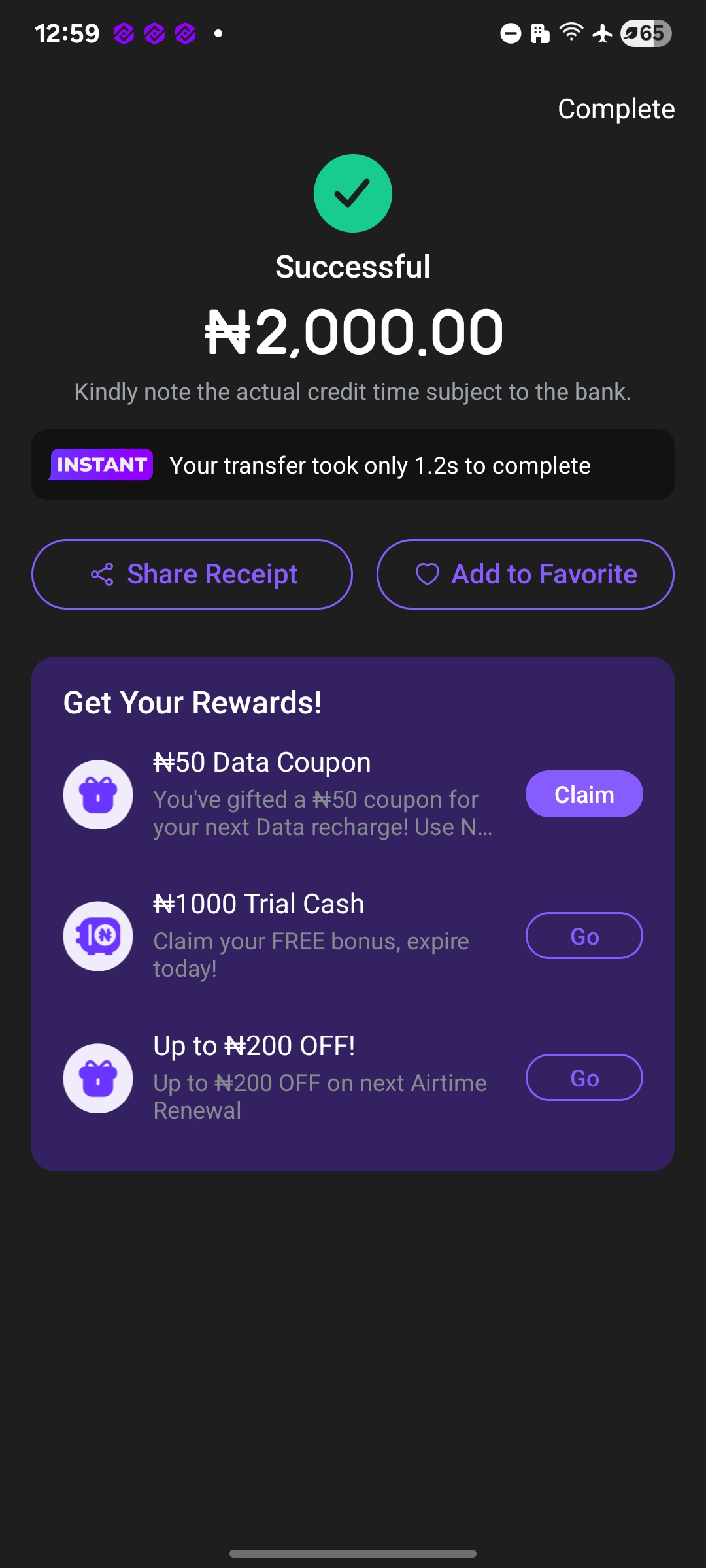Tap Complete to finish the transfer
Viewport: 706px width, 1568px height.
coord(616,109)
